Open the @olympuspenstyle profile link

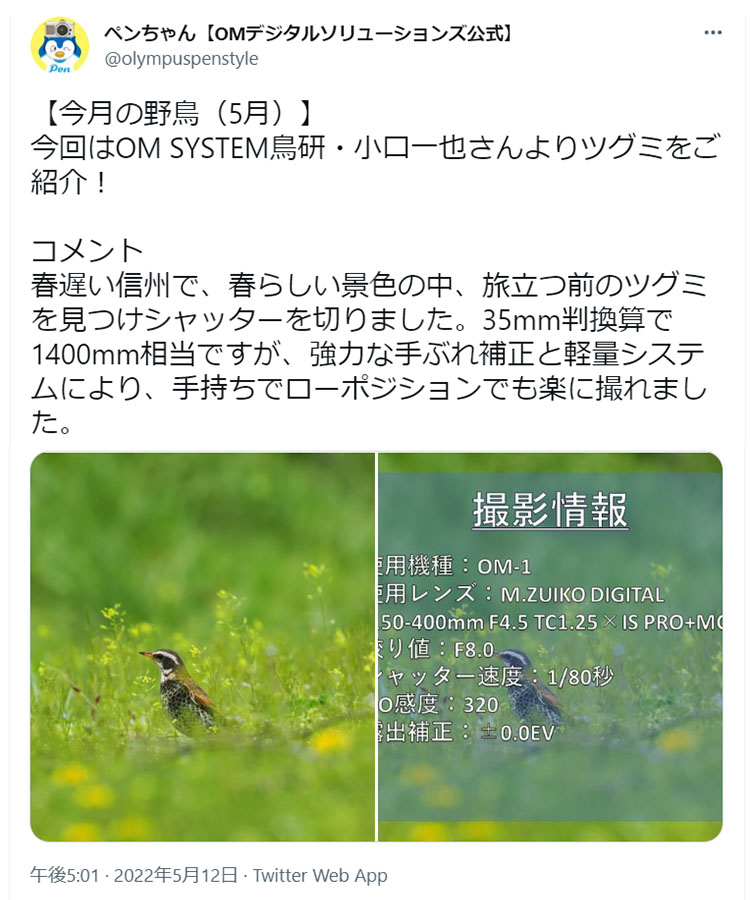point(181,59)
